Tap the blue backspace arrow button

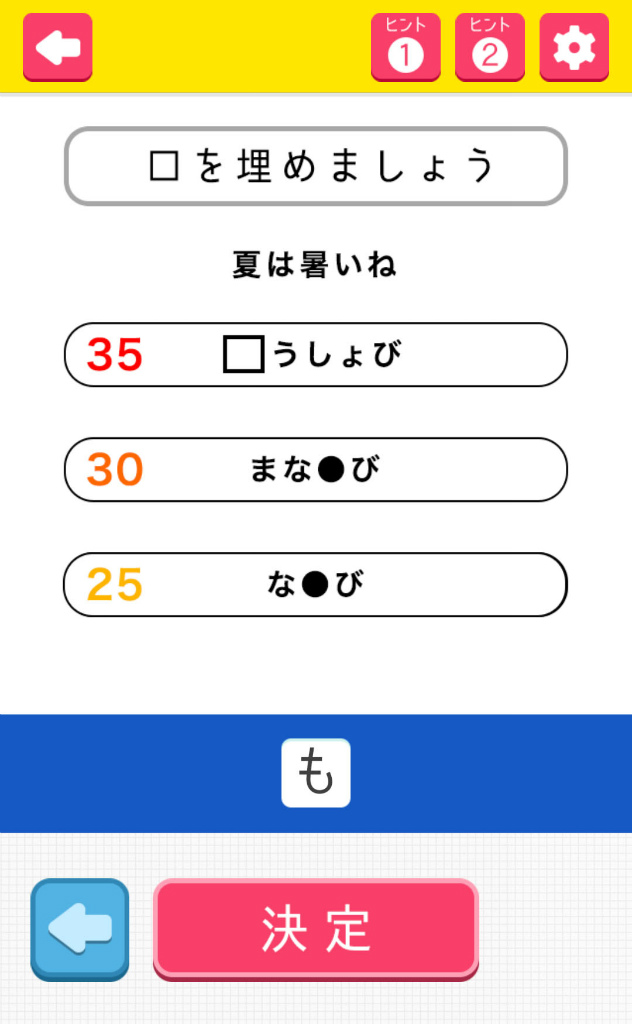pyautogui.click(x=80, y=930)
